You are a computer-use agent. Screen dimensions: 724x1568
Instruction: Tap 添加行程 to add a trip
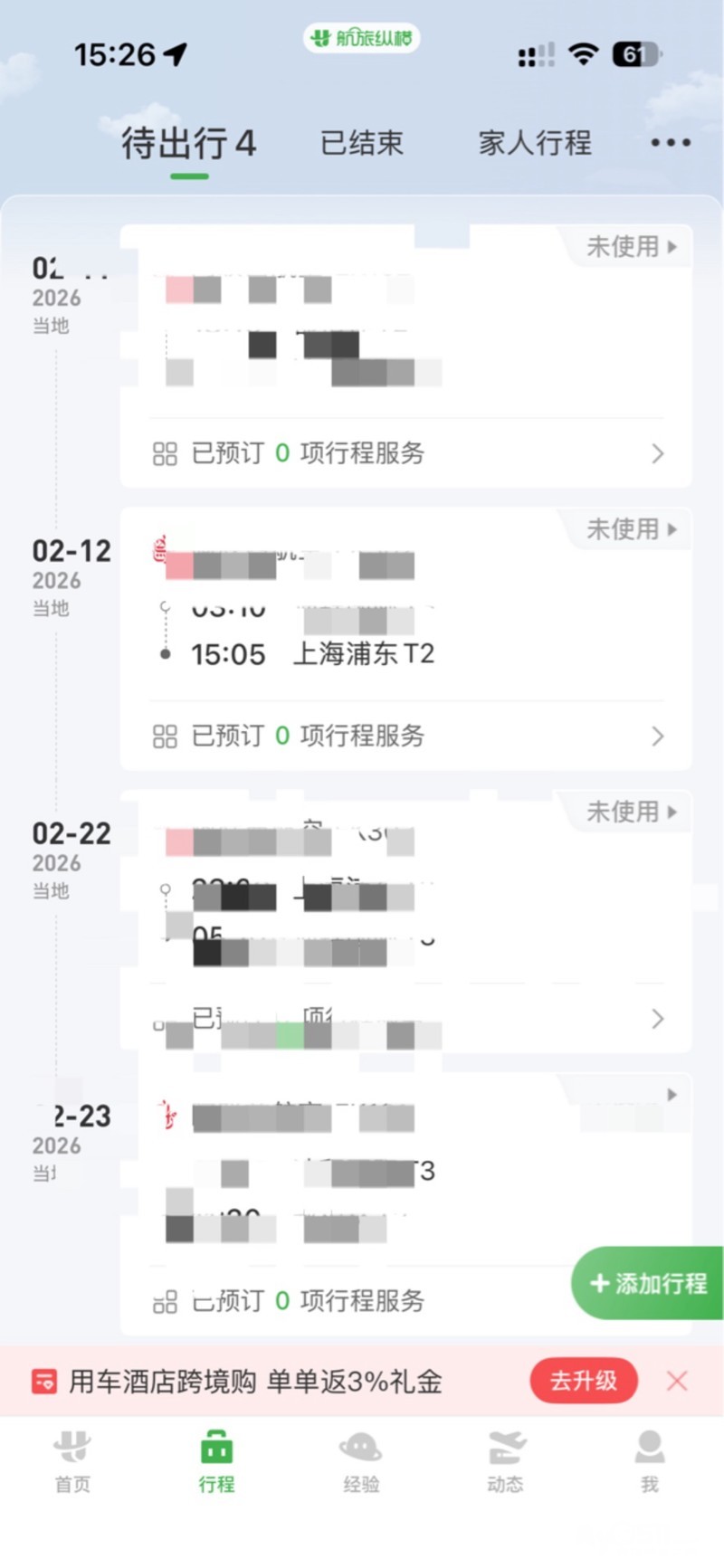648,1283
